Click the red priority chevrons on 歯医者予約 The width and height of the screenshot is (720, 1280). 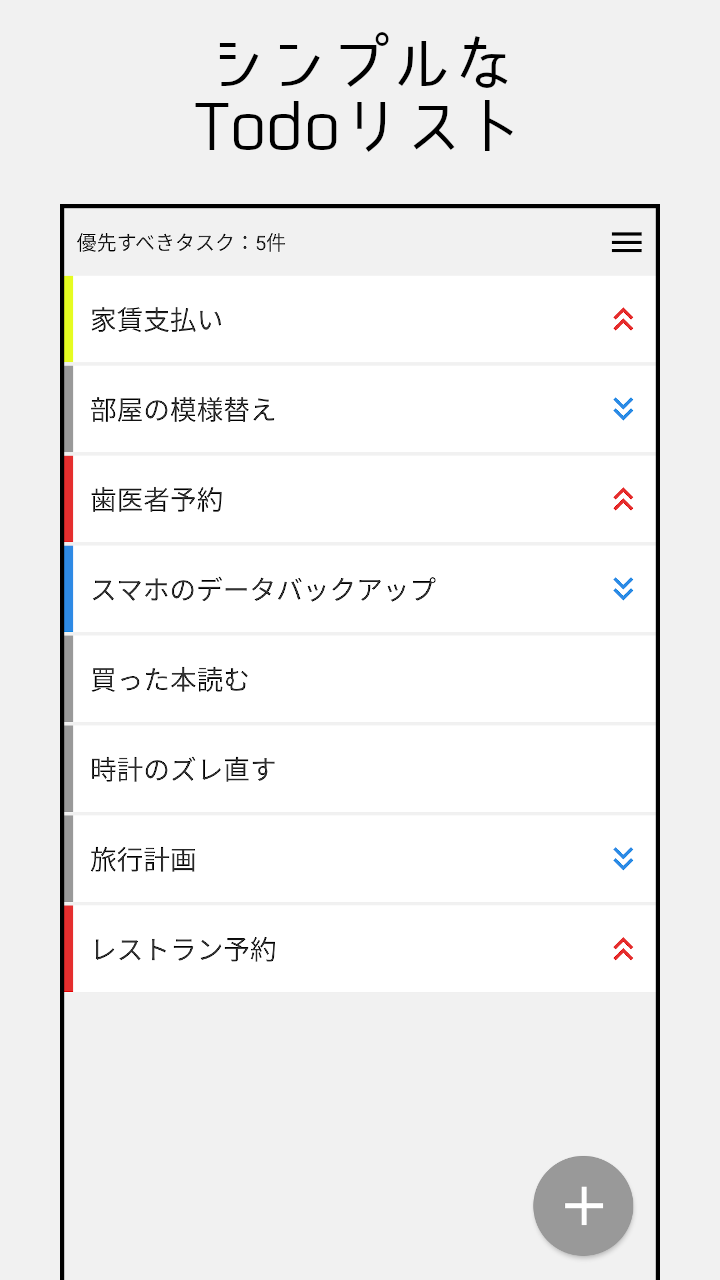pos(622,499)
